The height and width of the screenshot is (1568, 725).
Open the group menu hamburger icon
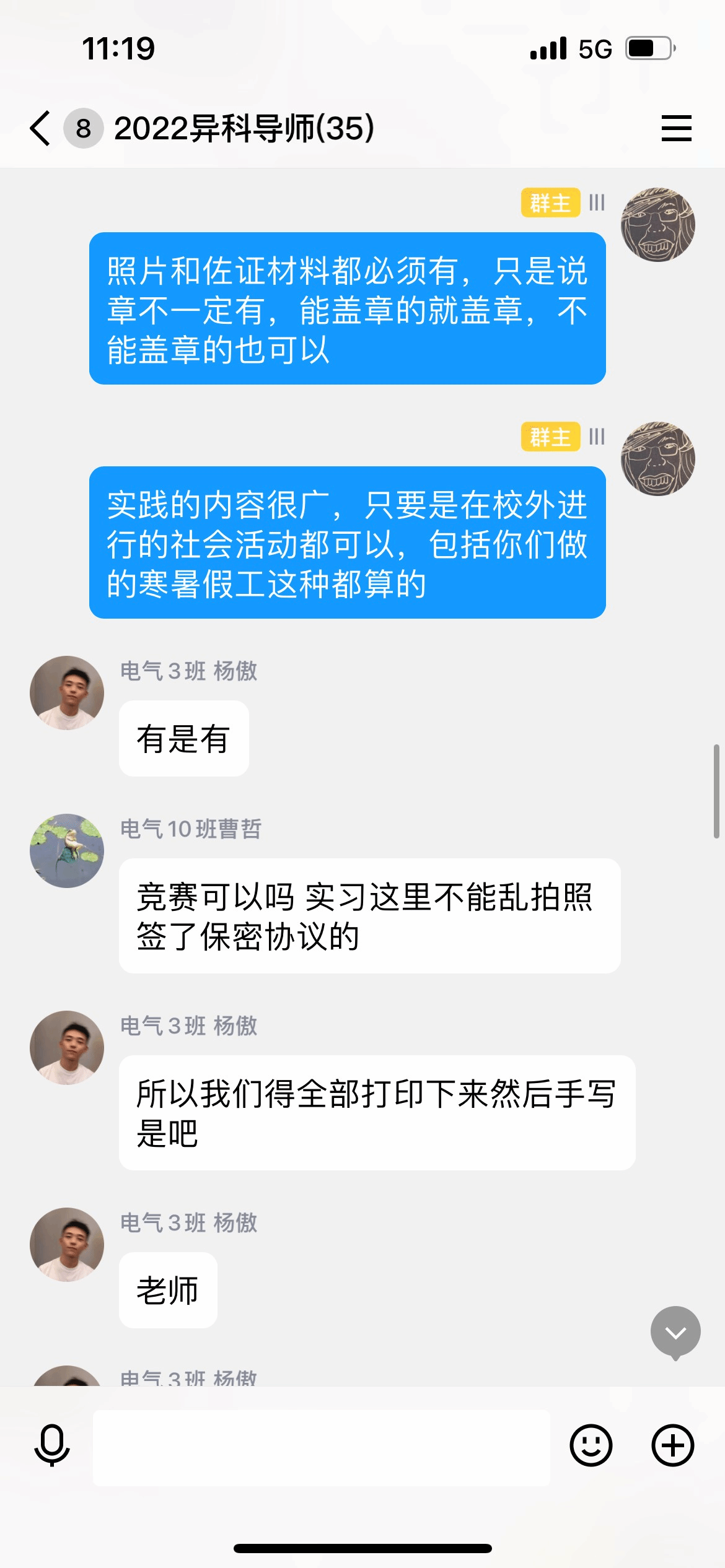click(x=676, y=128)
